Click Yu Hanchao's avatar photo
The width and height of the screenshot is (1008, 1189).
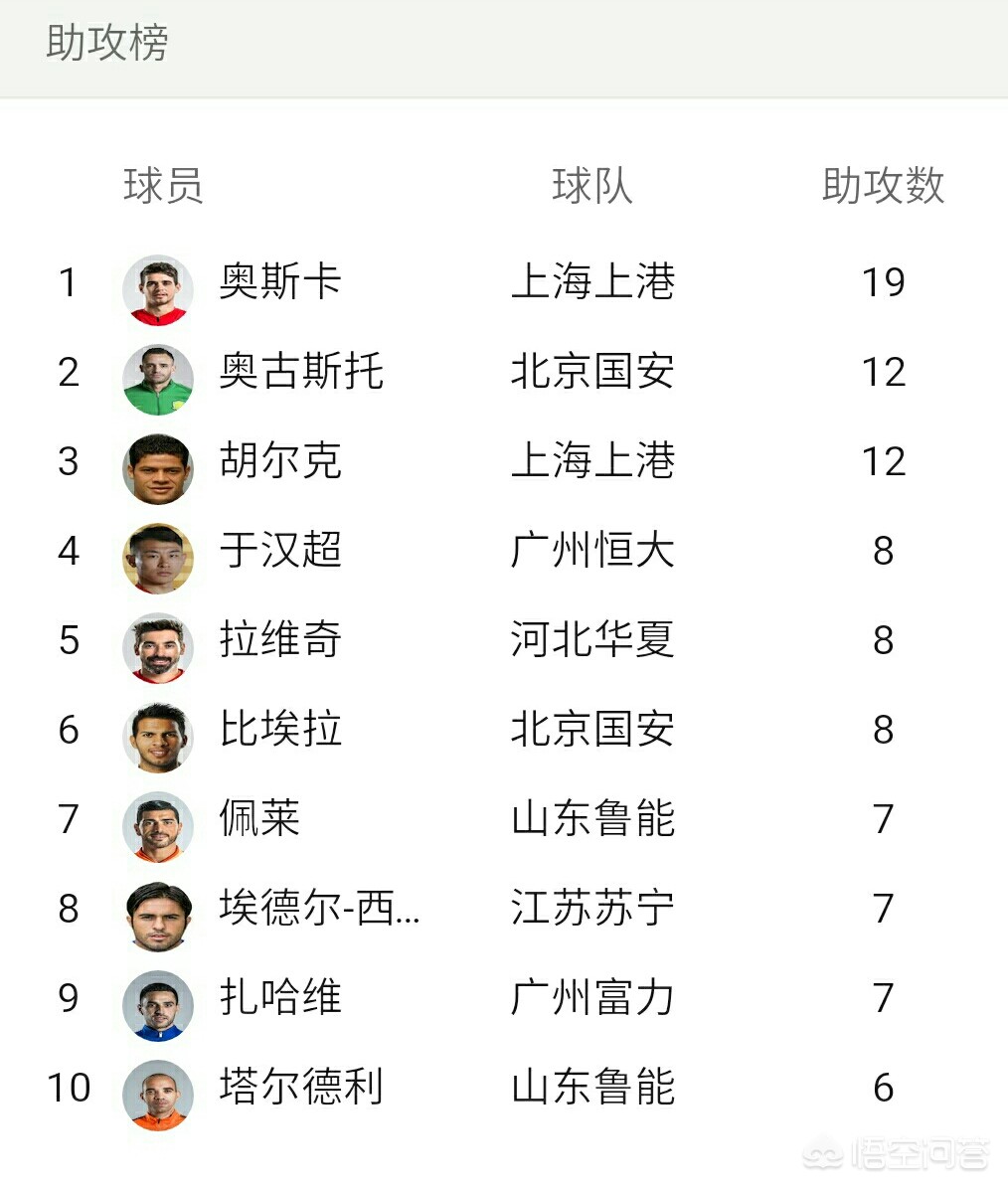(157, 551)
